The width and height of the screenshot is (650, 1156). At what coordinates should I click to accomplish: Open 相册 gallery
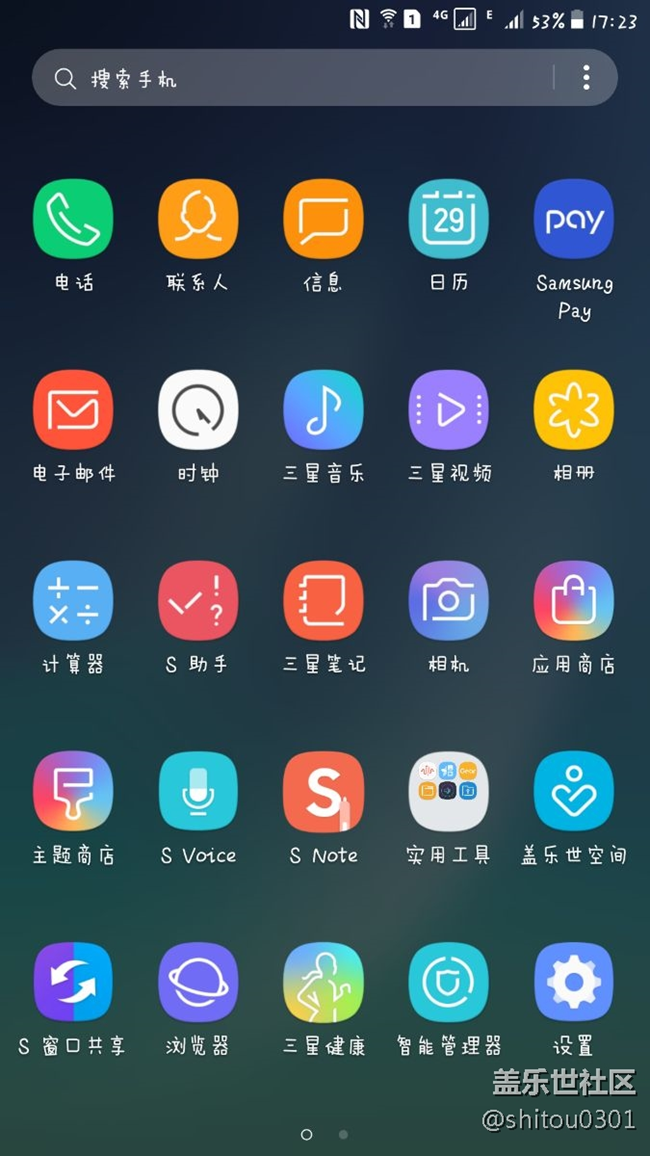pyautogui.click(x=574, y=410)
